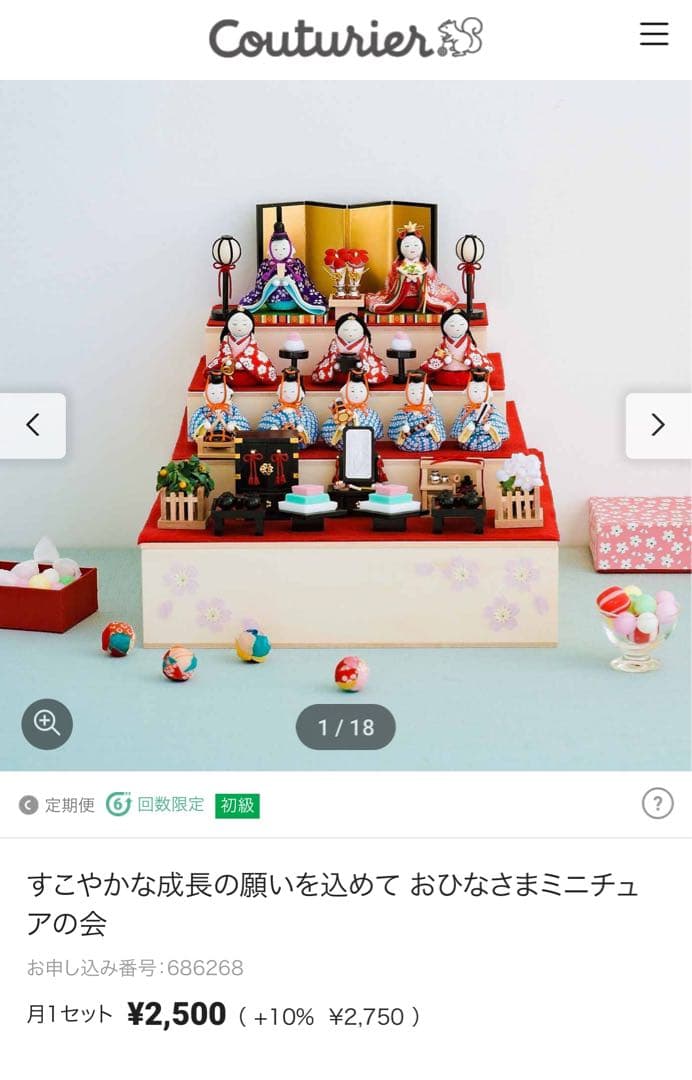The height and width of the screenshot is (1080, 692).
Task: Open the help question mark icon
Action: click(657, 803)
